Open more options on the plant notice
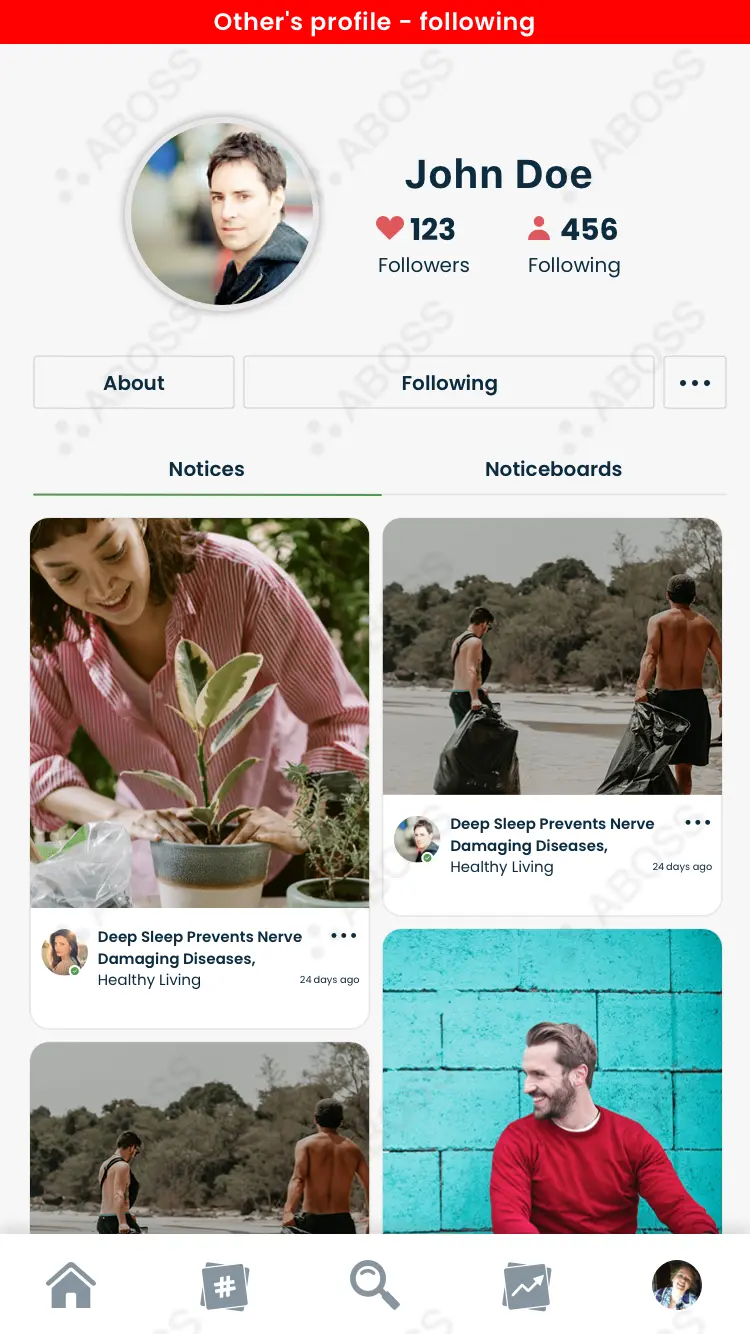The image size is (750, 1334). (x=343, y=936)
